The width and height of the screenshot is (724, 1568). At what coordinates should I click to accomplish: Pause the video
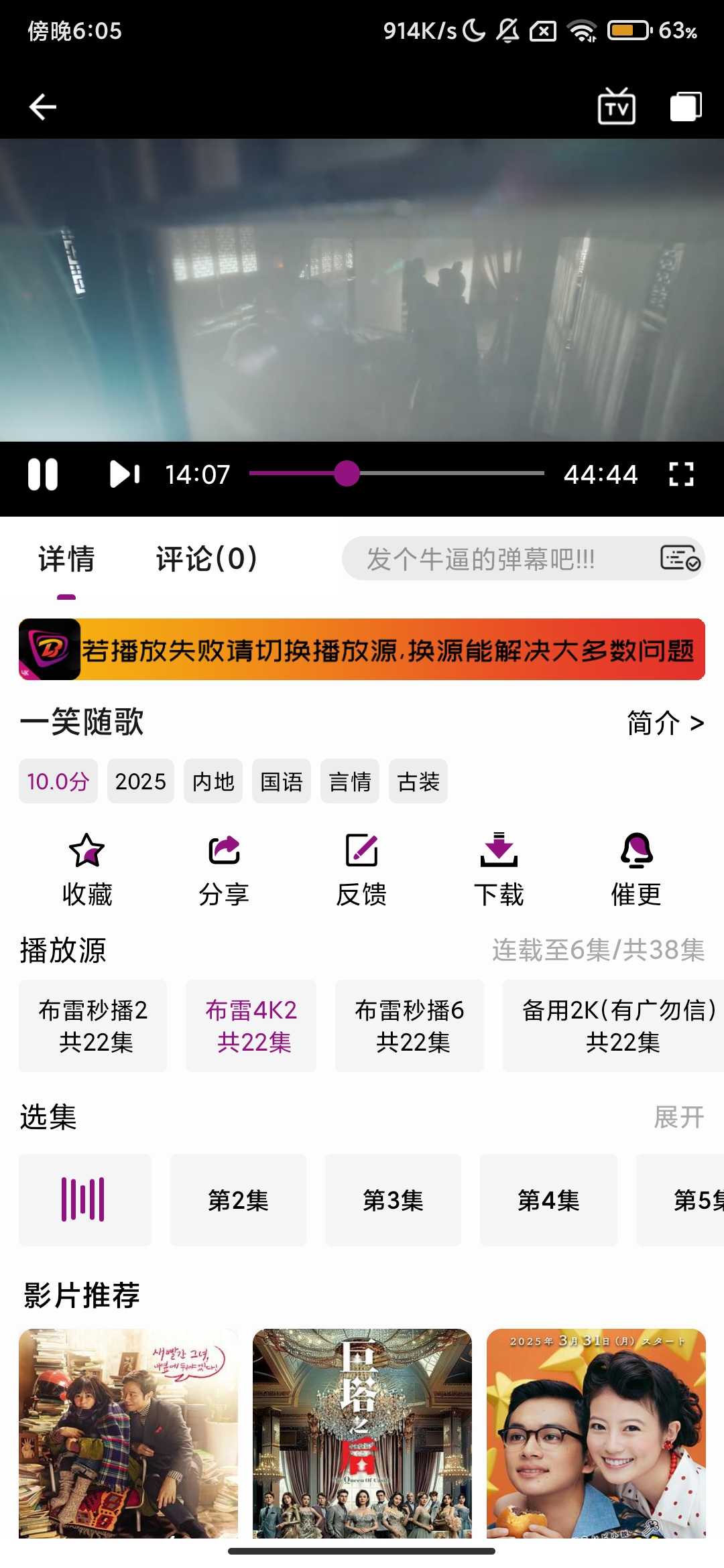43,474
